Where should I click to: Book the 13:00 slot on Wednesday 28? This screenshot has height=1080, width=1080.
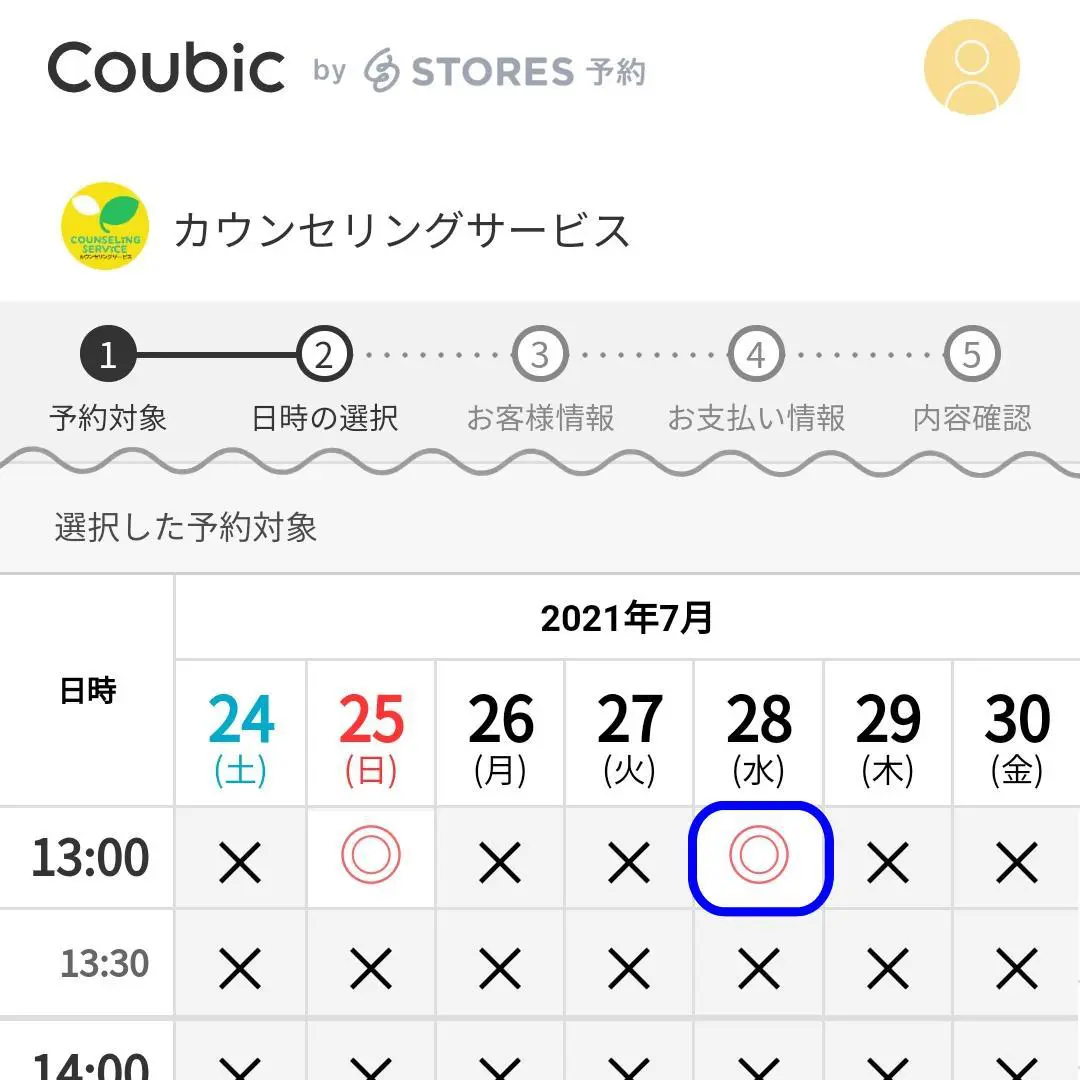759,857
